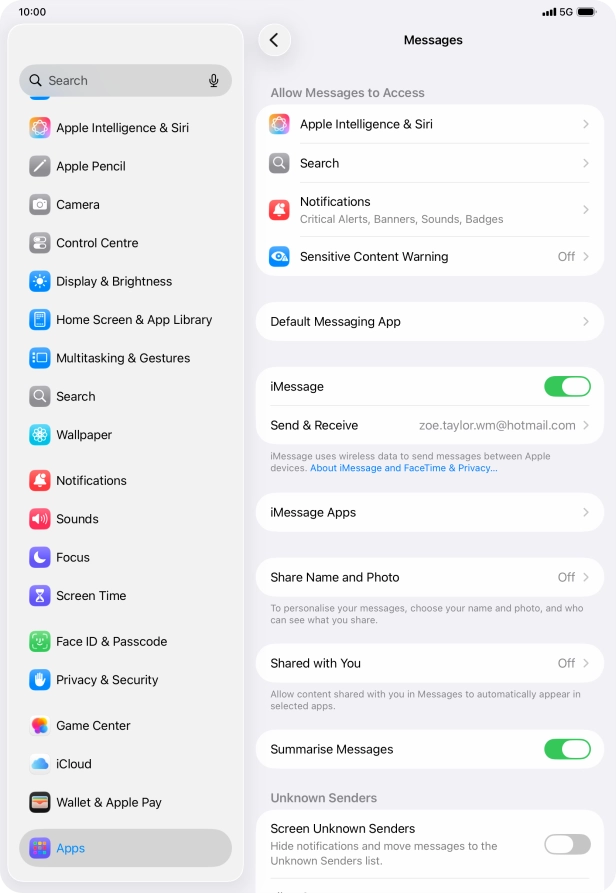Open Privacy & Security settings
The height and width of the screenshot is (893, 616).
(107, 680)
